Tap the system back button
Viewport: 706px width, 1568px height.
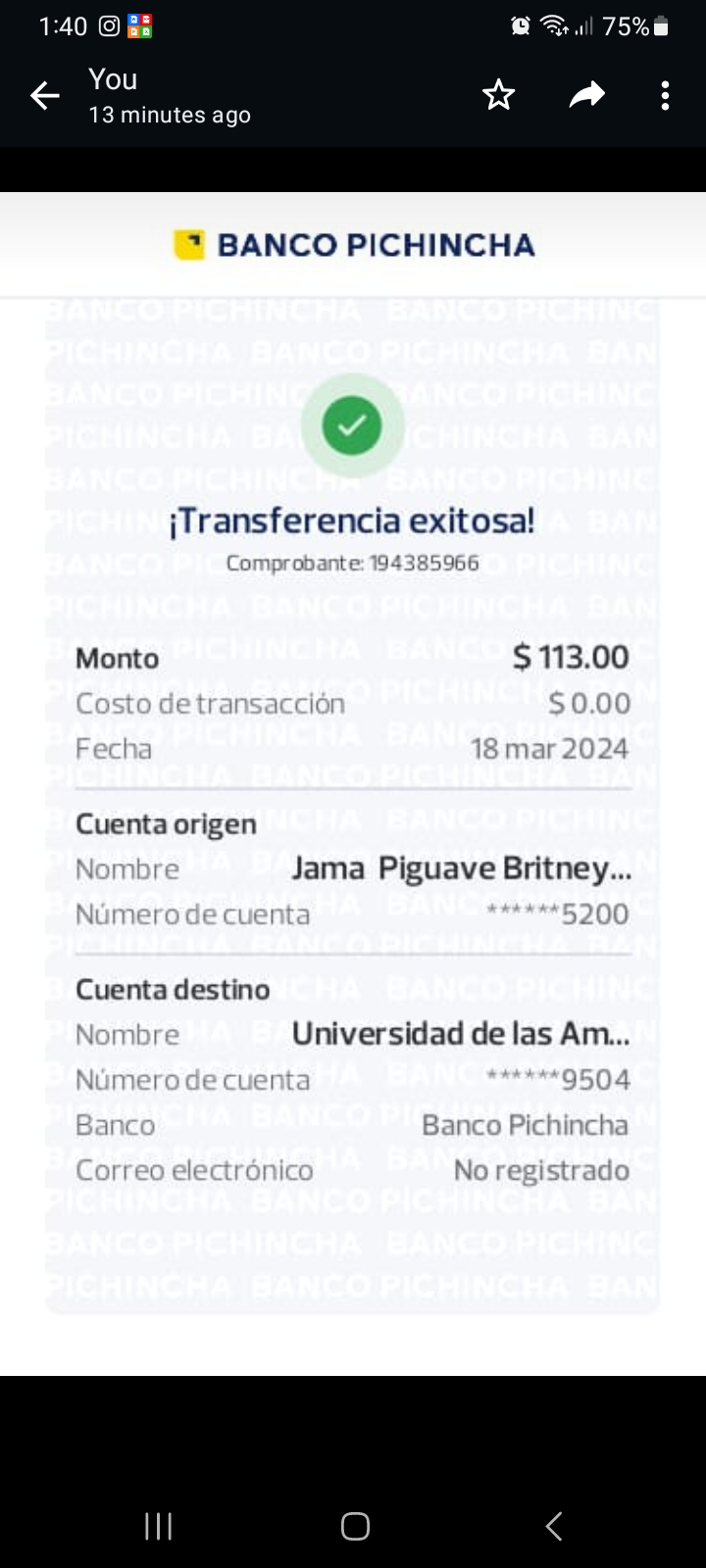point(554,1526)
